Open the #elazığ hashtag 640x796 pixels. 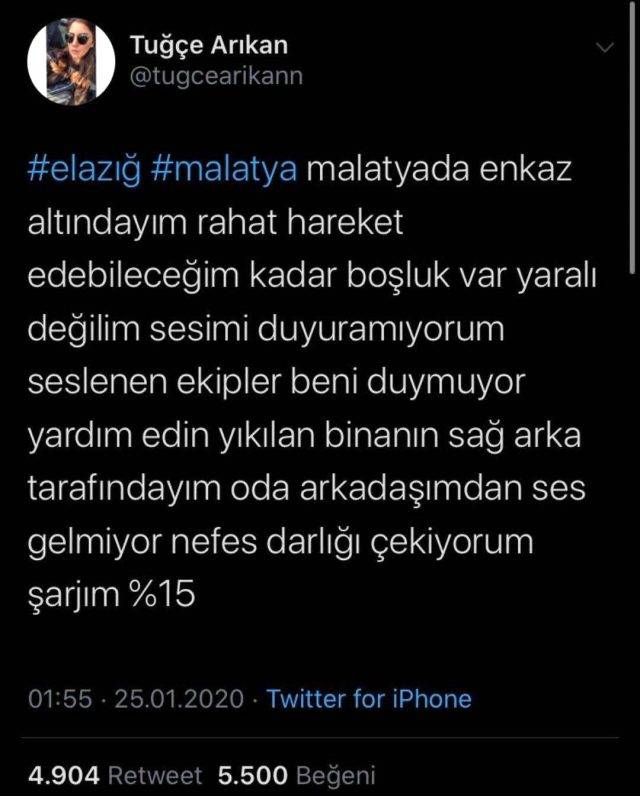click(85, 170)
